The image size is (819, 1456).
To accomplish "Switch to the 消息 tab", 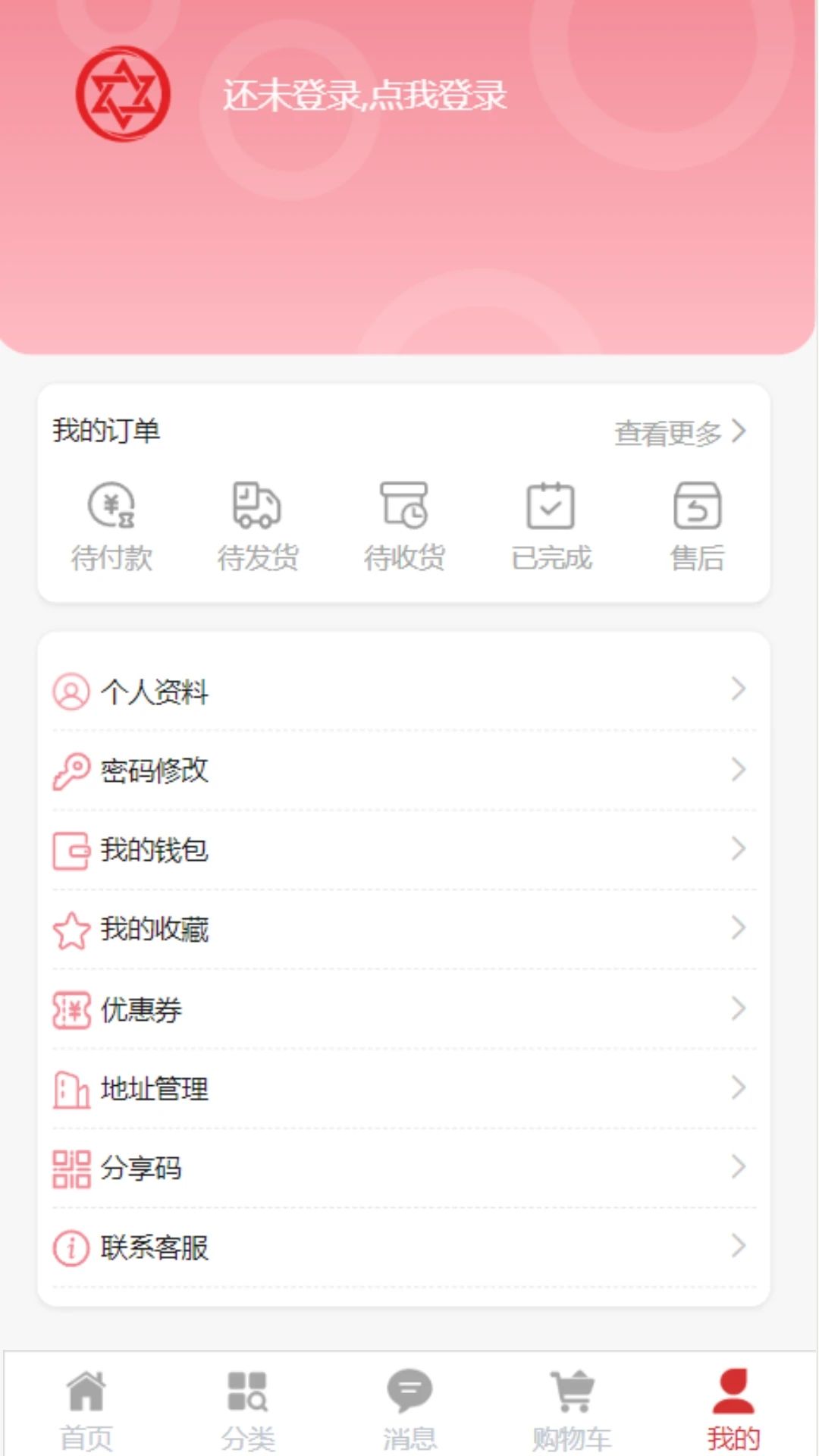I will click(x=409, y=1410).
